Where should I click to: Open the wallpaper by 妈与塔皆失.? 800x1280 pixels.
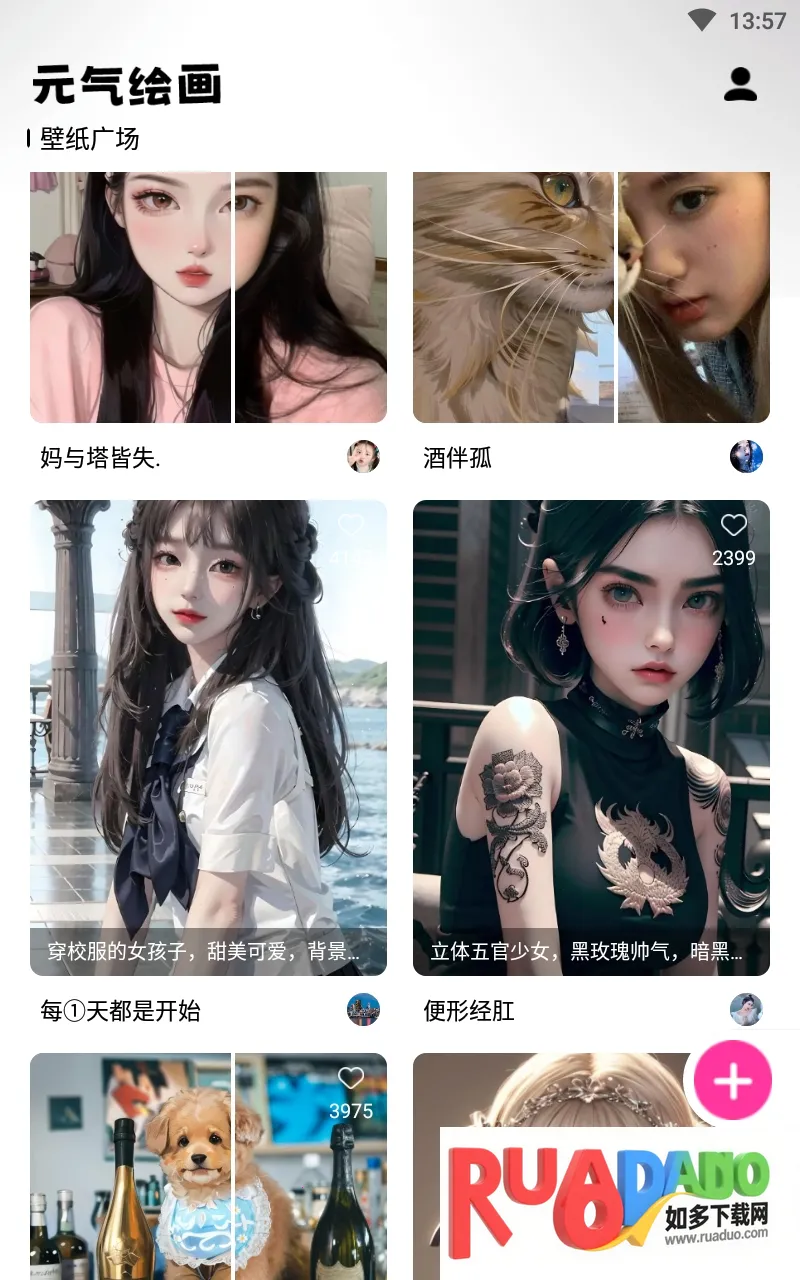[208, 297]
